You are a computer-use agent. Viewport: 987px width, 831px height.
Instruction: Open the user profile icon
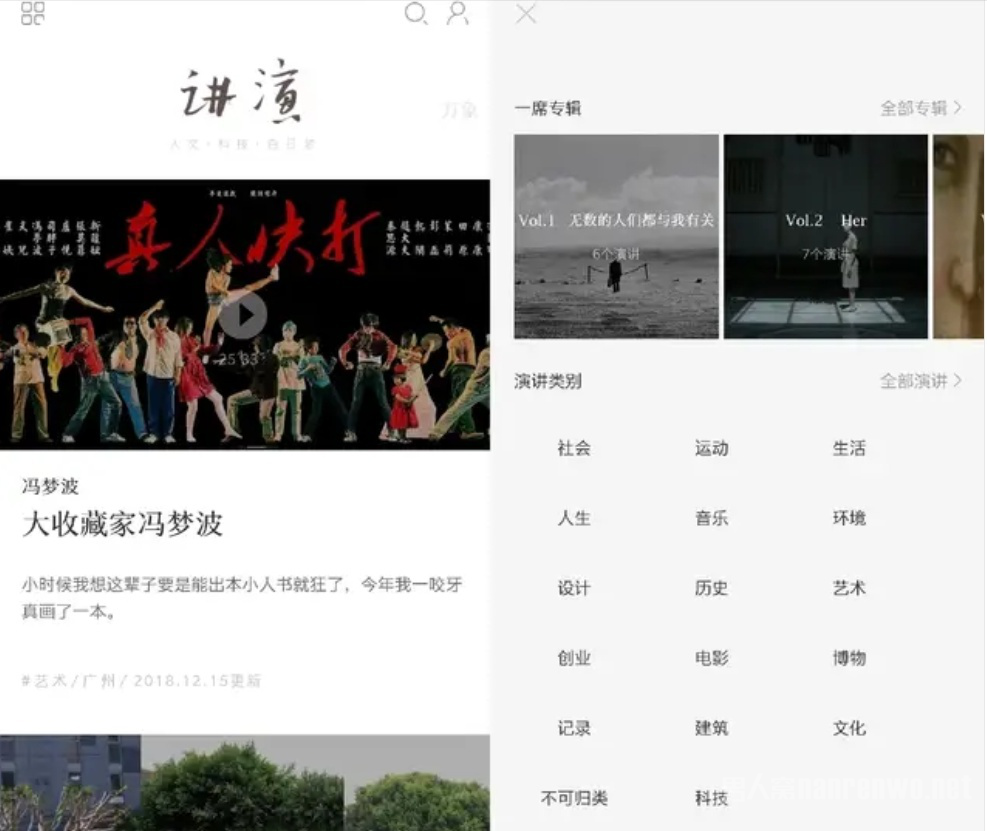(457, 13)
